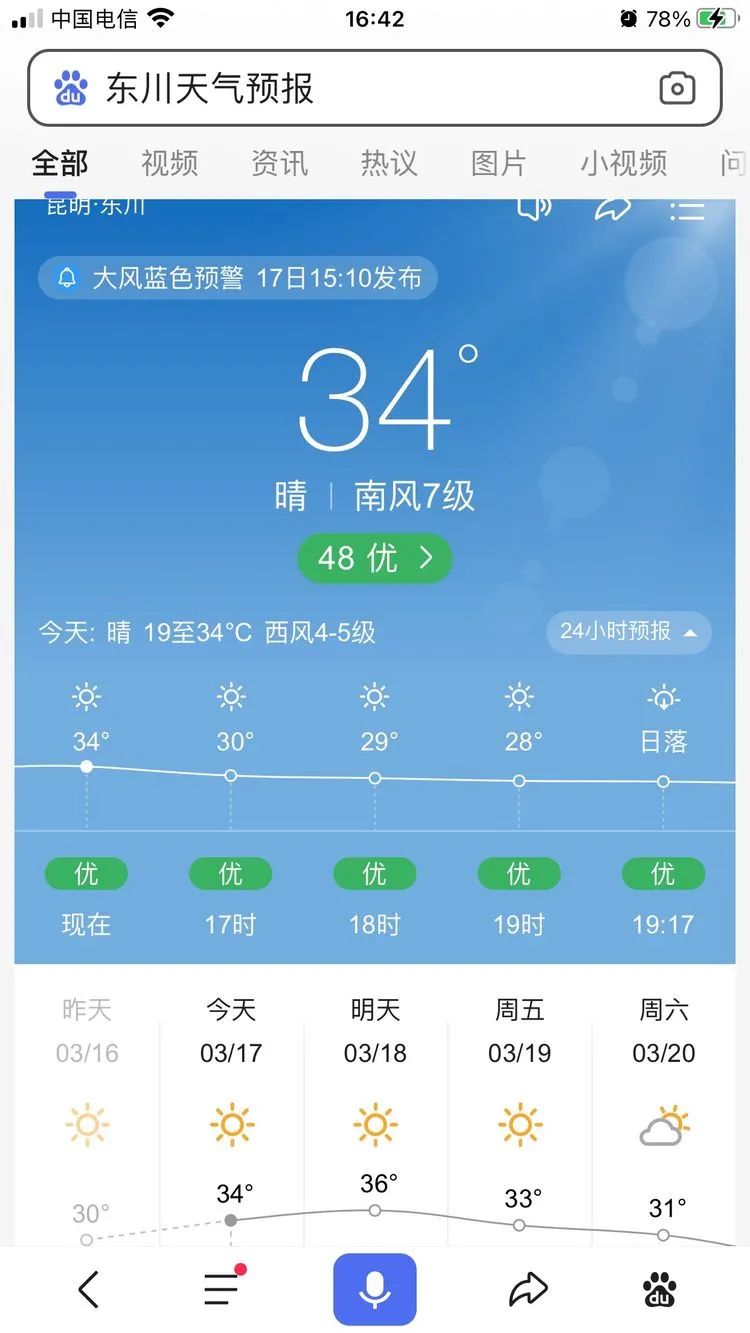Switch to the 图片 tab

499,162
